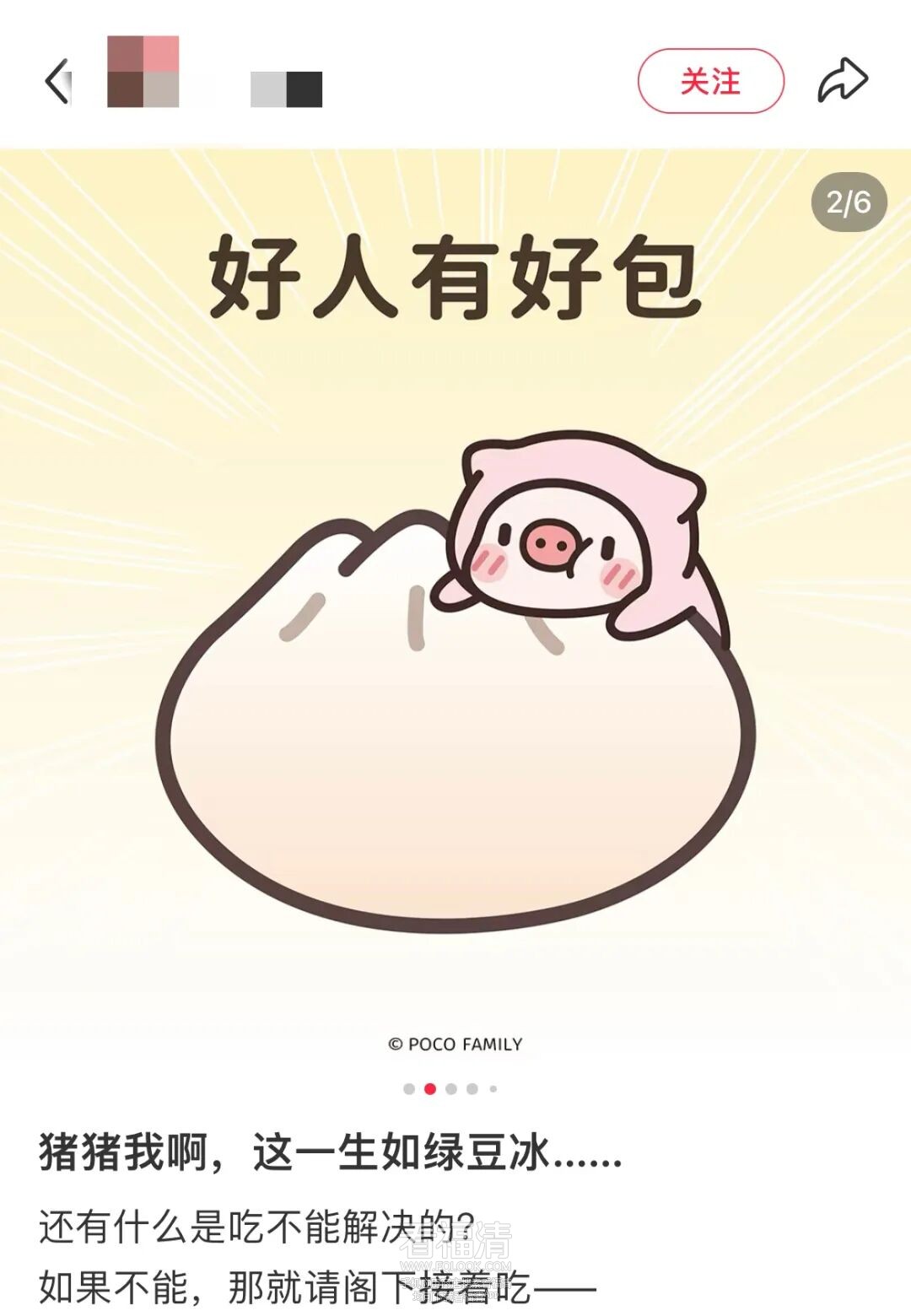Open the post author's avatar
Viewport: 911px width, 1316px height.
point(143,73)
